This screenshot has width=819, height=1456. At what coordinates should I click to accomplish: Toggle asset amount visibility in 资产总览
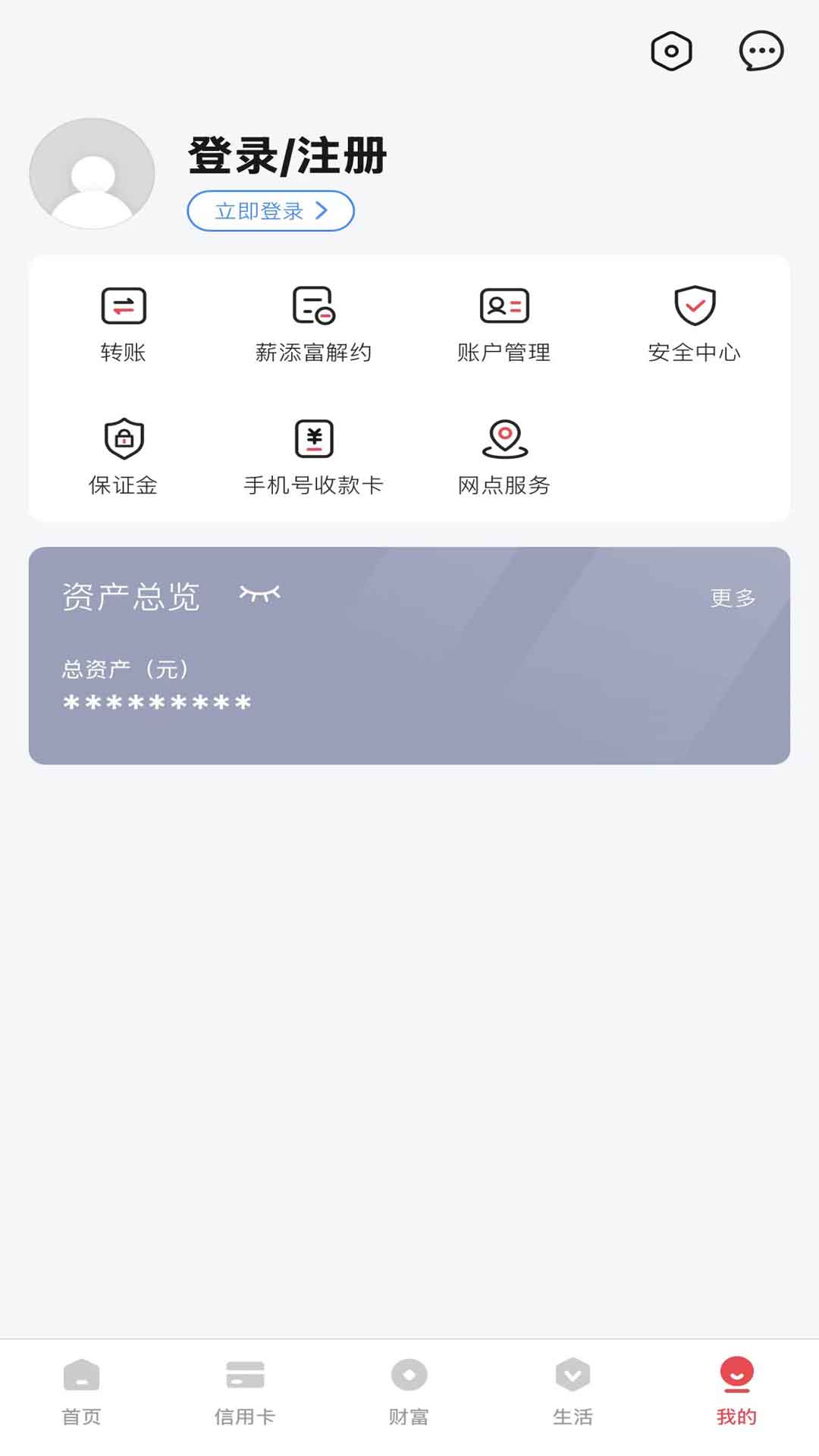tap(260, 594)
